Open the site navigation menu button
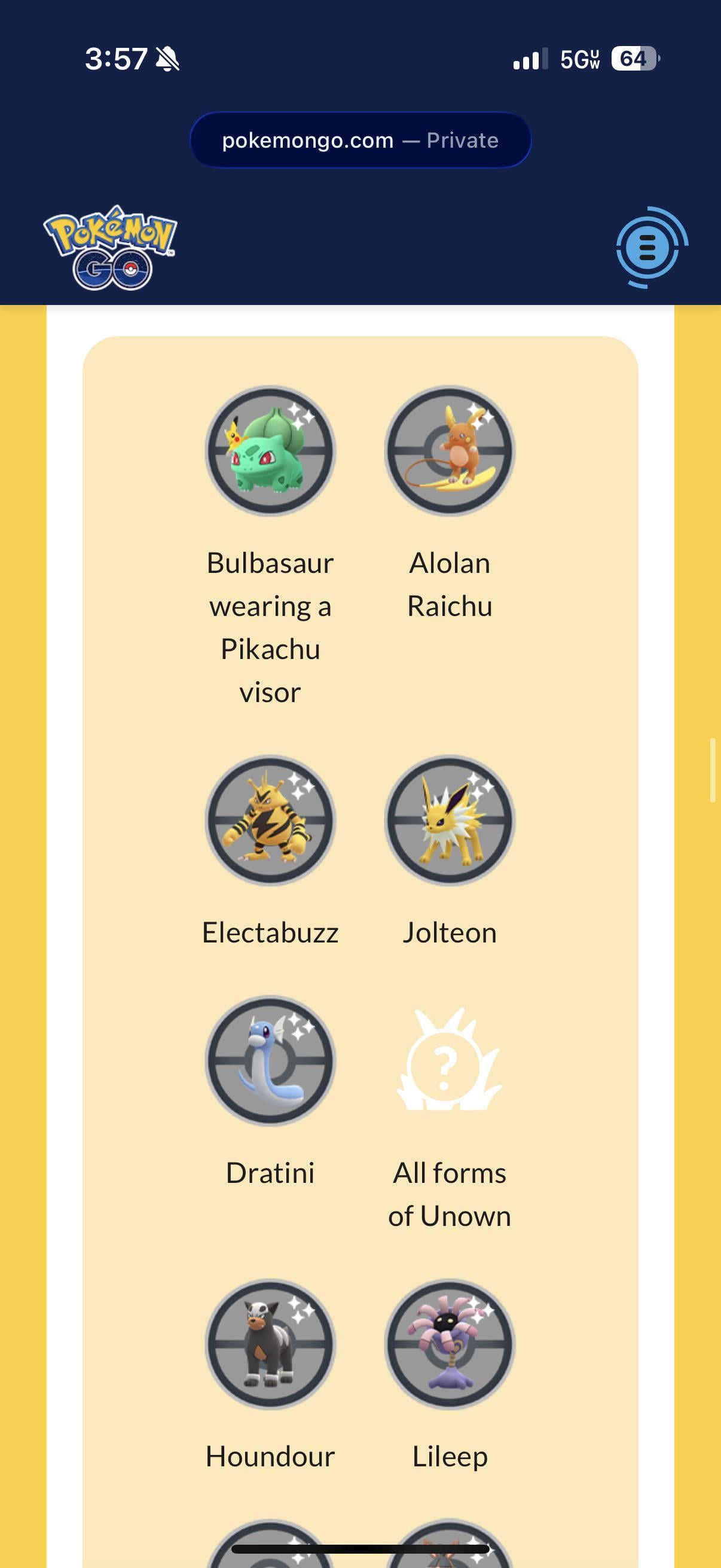721x1568 pixels. coord(649,248)
